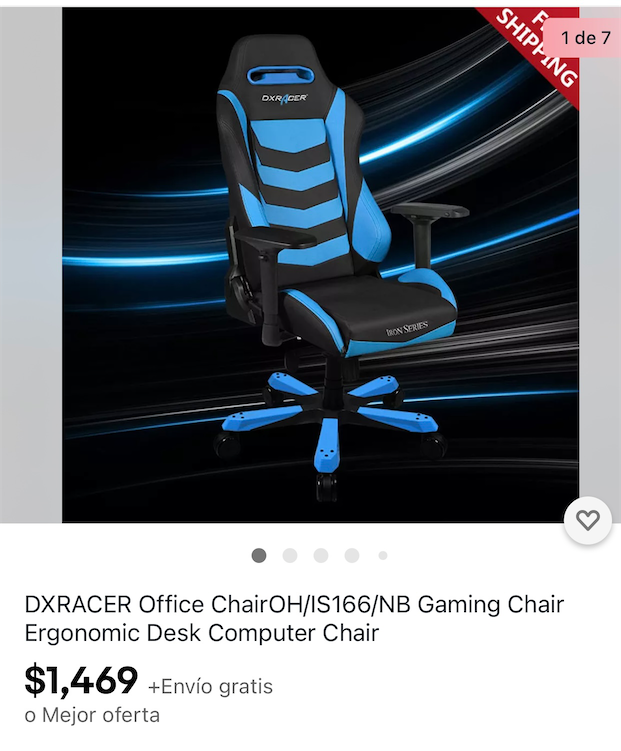Jump to the second image dot indicator
The width and height of the screenshot is (621, 751).
click(290, 555)
